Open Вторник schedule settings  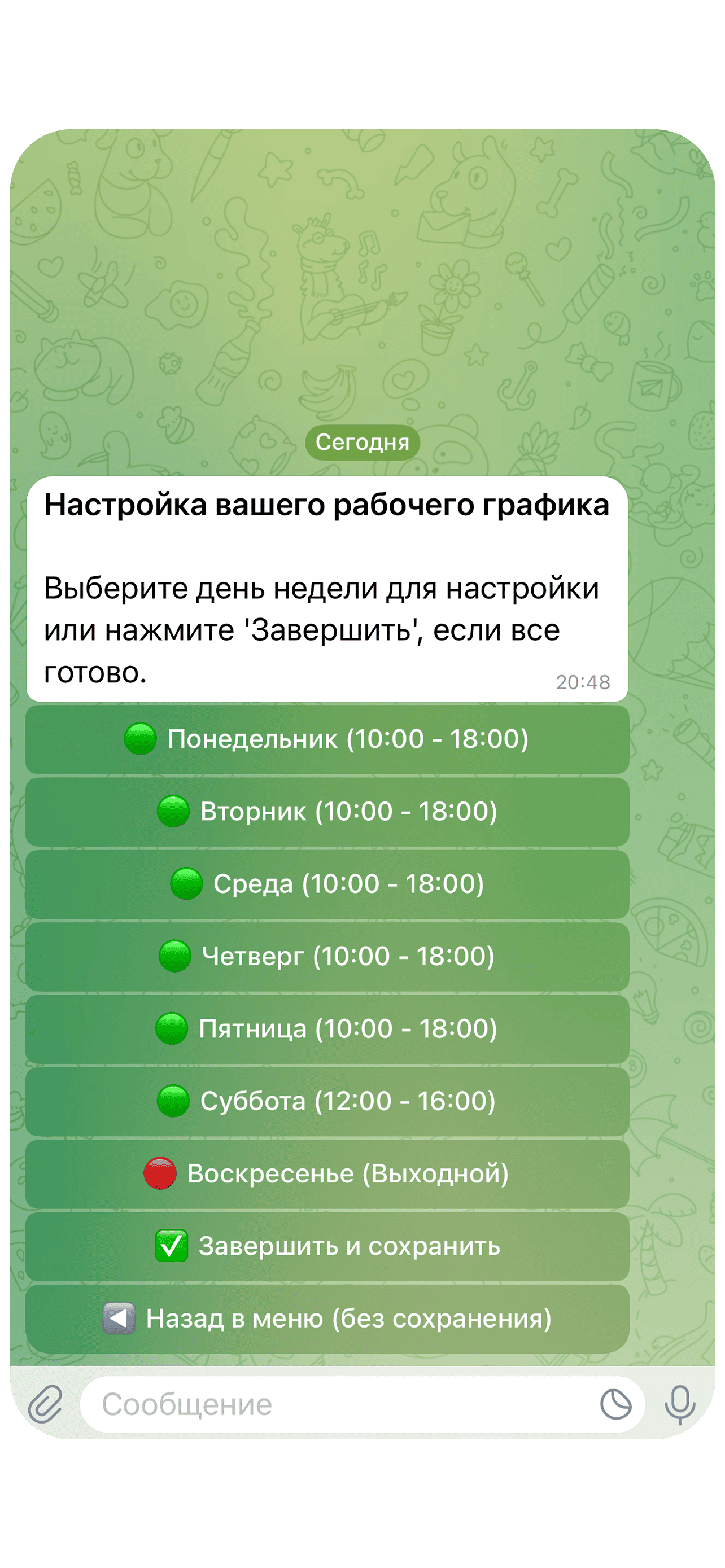point(327,812)
